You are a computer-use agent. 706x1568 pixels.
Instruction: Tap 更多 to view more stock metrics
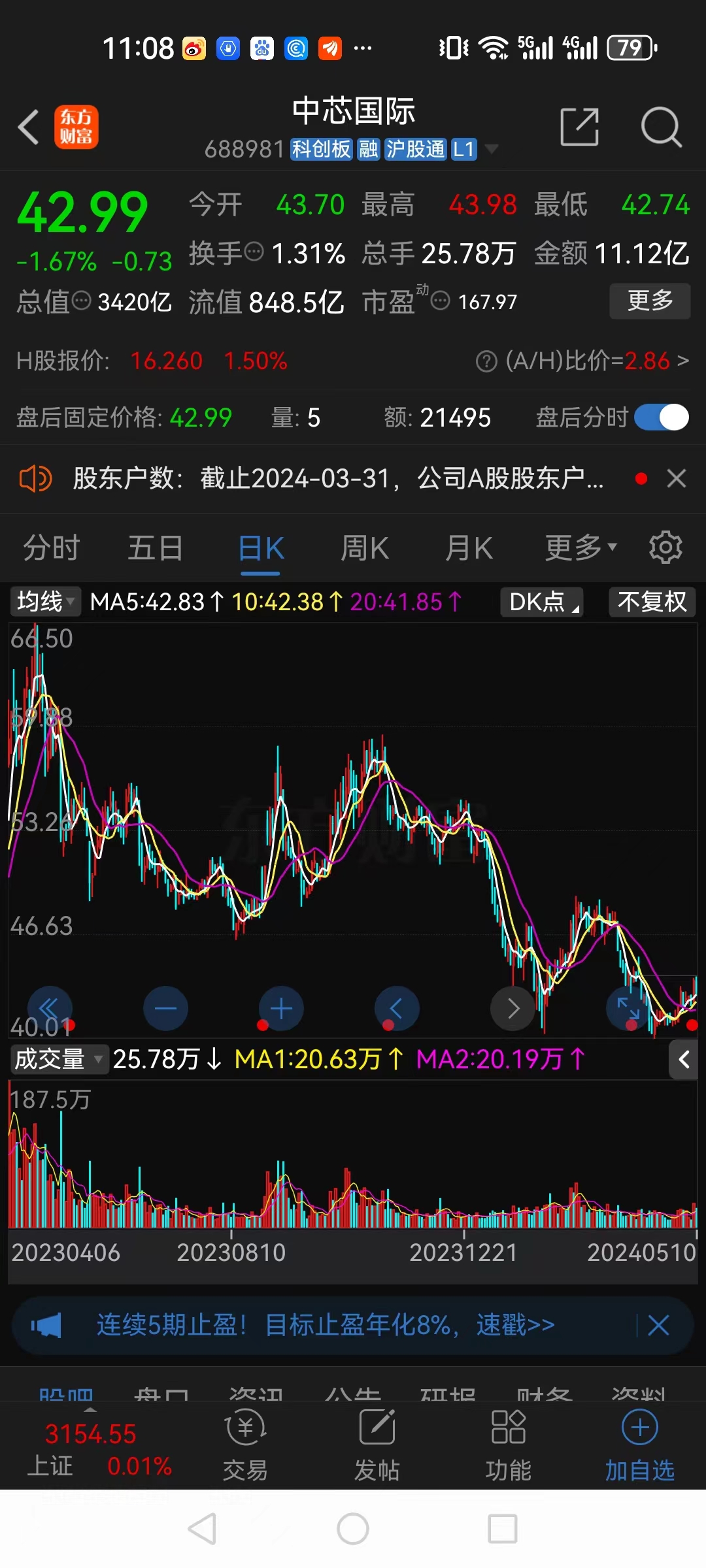click(x=649, y=301)
